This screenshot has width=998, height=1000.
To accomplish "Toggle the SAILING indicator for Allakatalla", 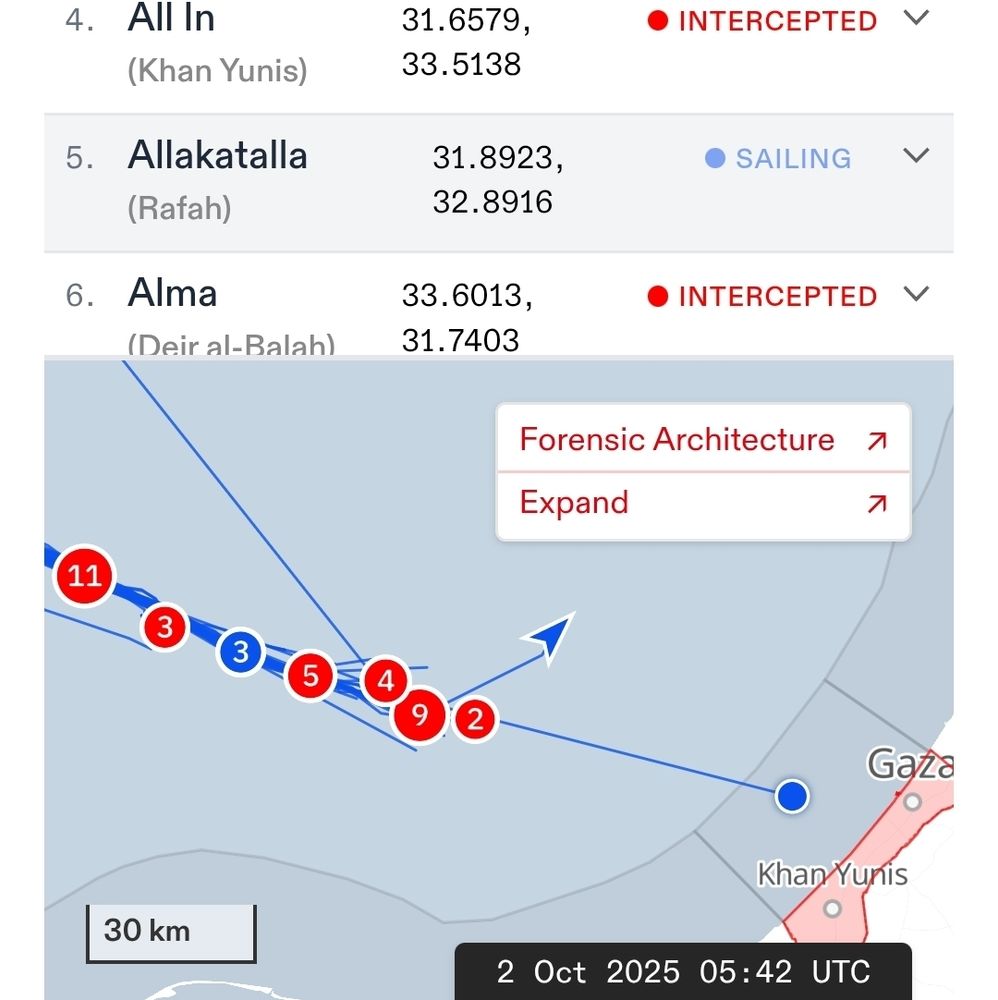I will click(714, 158).
